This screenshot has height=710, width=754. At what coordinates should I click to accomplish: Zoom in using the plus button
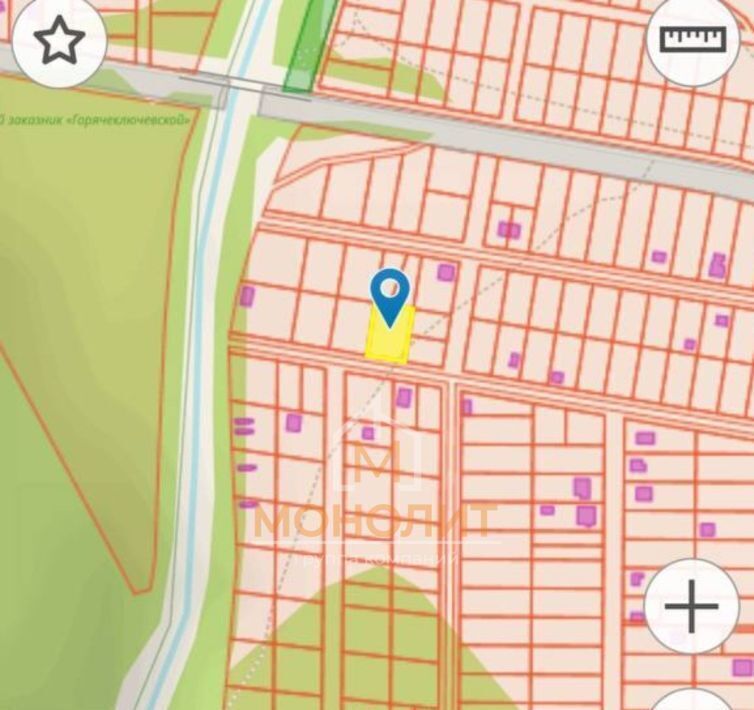click(692, 606)
